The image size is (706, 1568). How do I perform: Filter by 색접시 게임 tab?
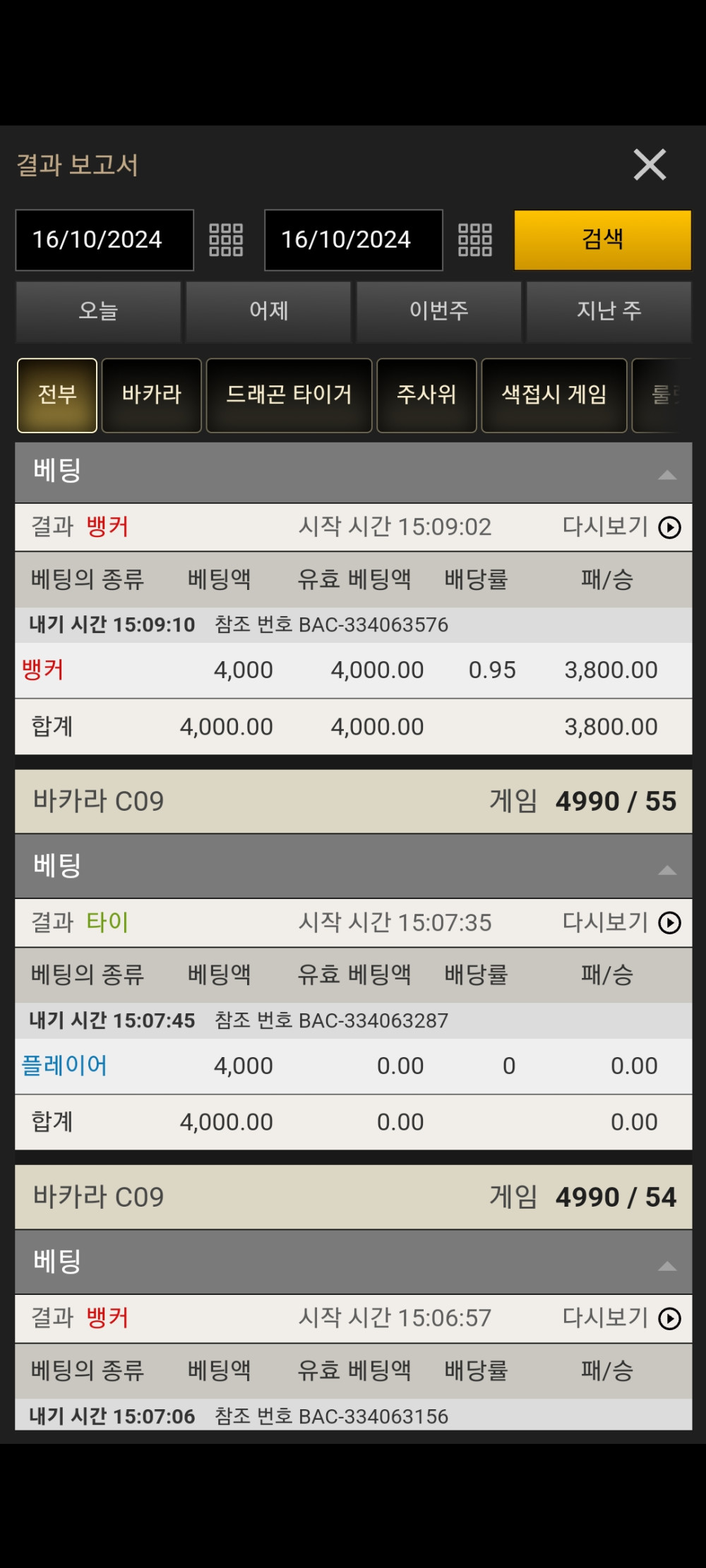click(554, 395)
